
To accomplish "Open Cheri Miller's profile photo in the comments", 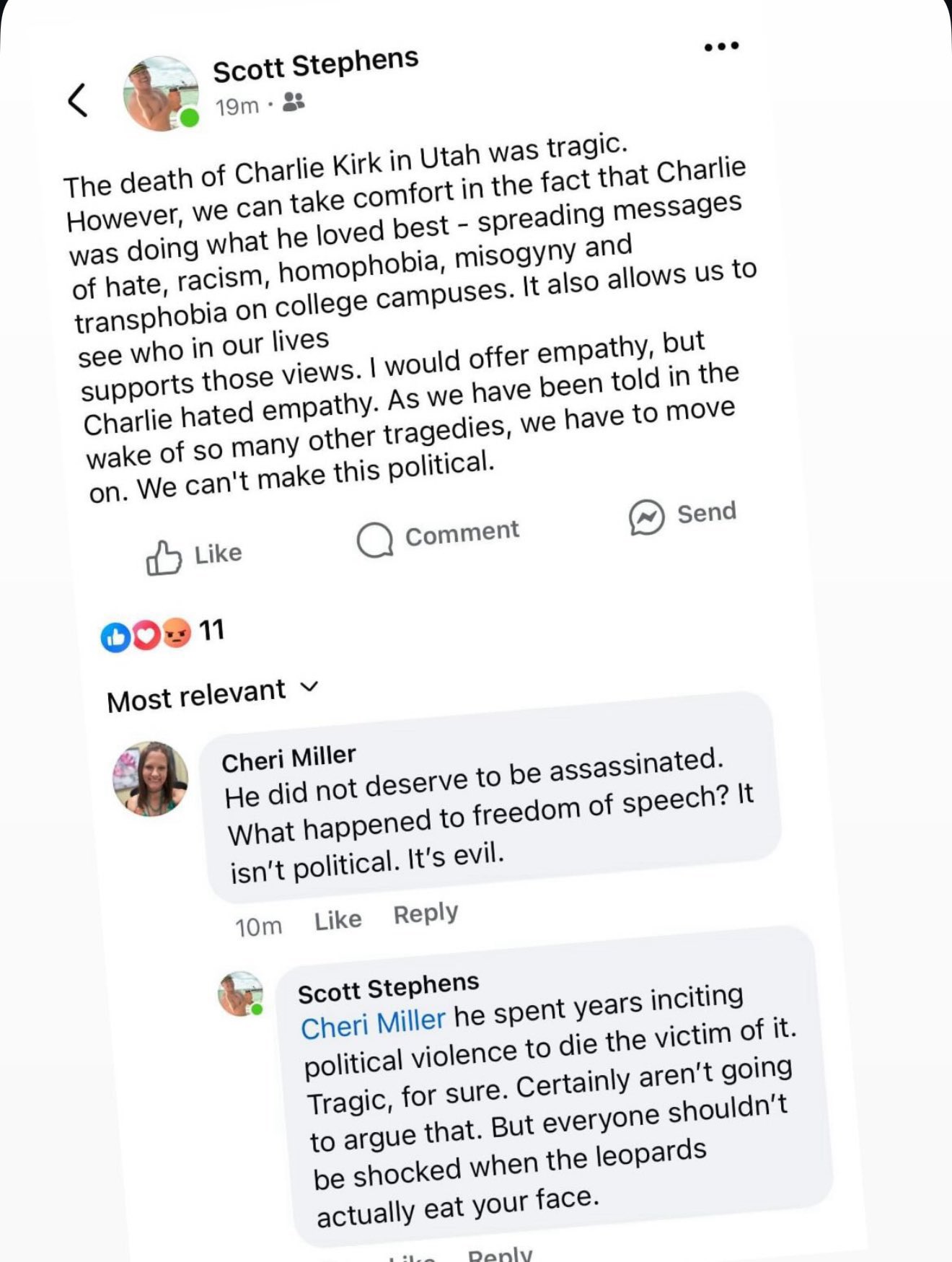I will [151, 779].
